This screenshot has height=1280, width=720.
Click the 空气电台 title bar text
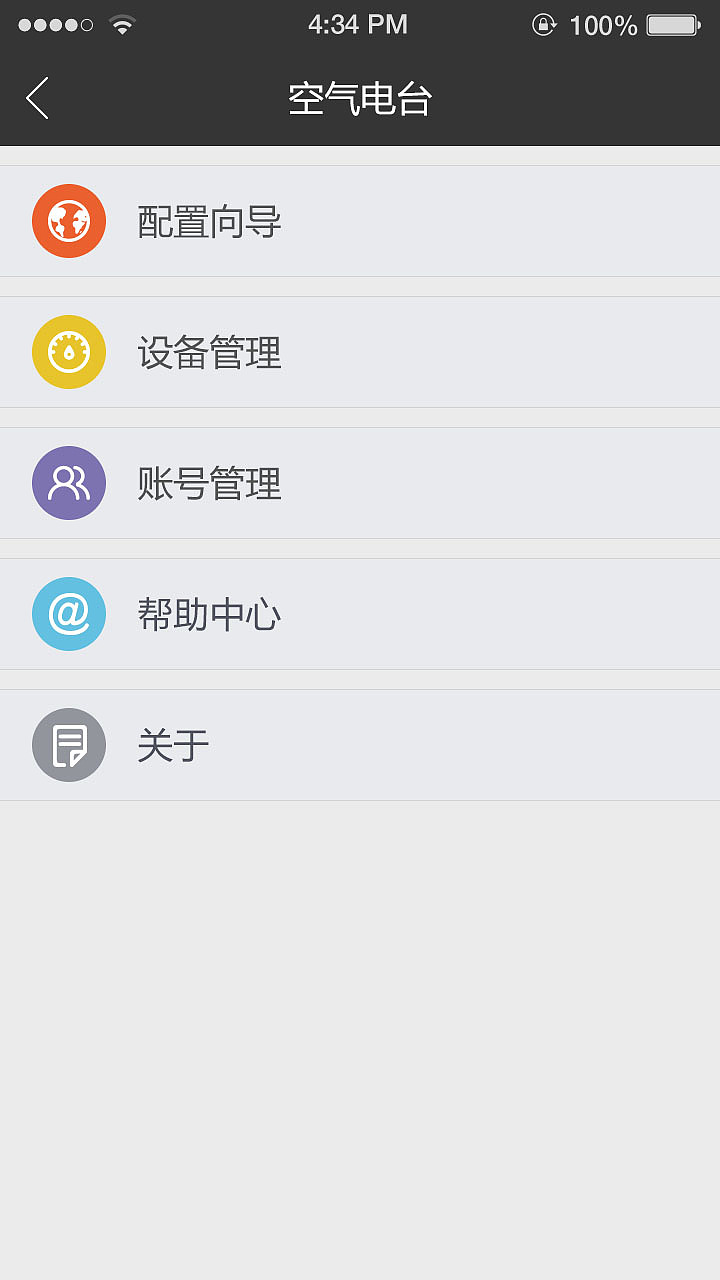point(360,98)
